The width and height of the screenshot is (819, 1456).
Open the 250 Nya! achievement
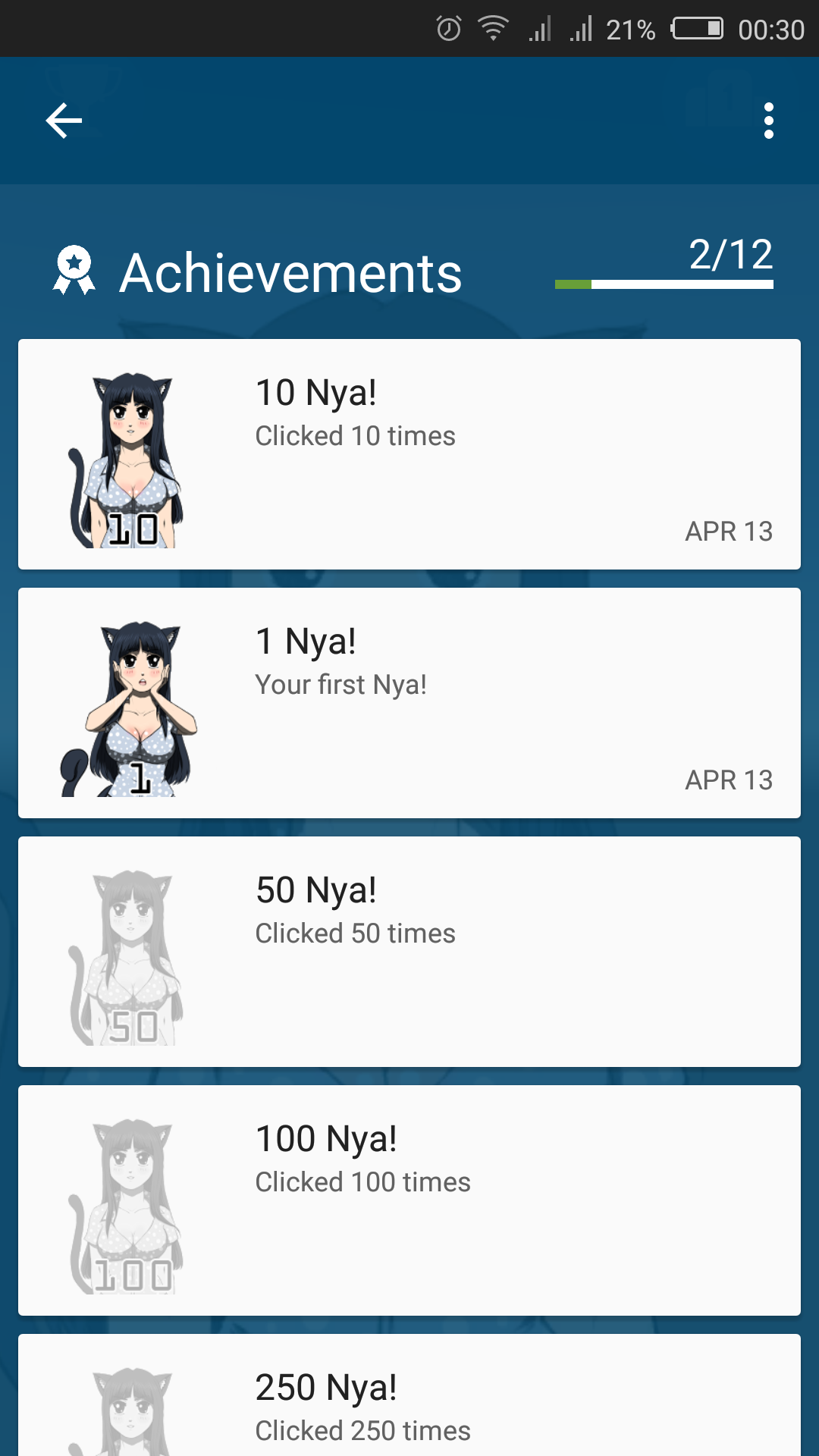tap(409, 1395)
